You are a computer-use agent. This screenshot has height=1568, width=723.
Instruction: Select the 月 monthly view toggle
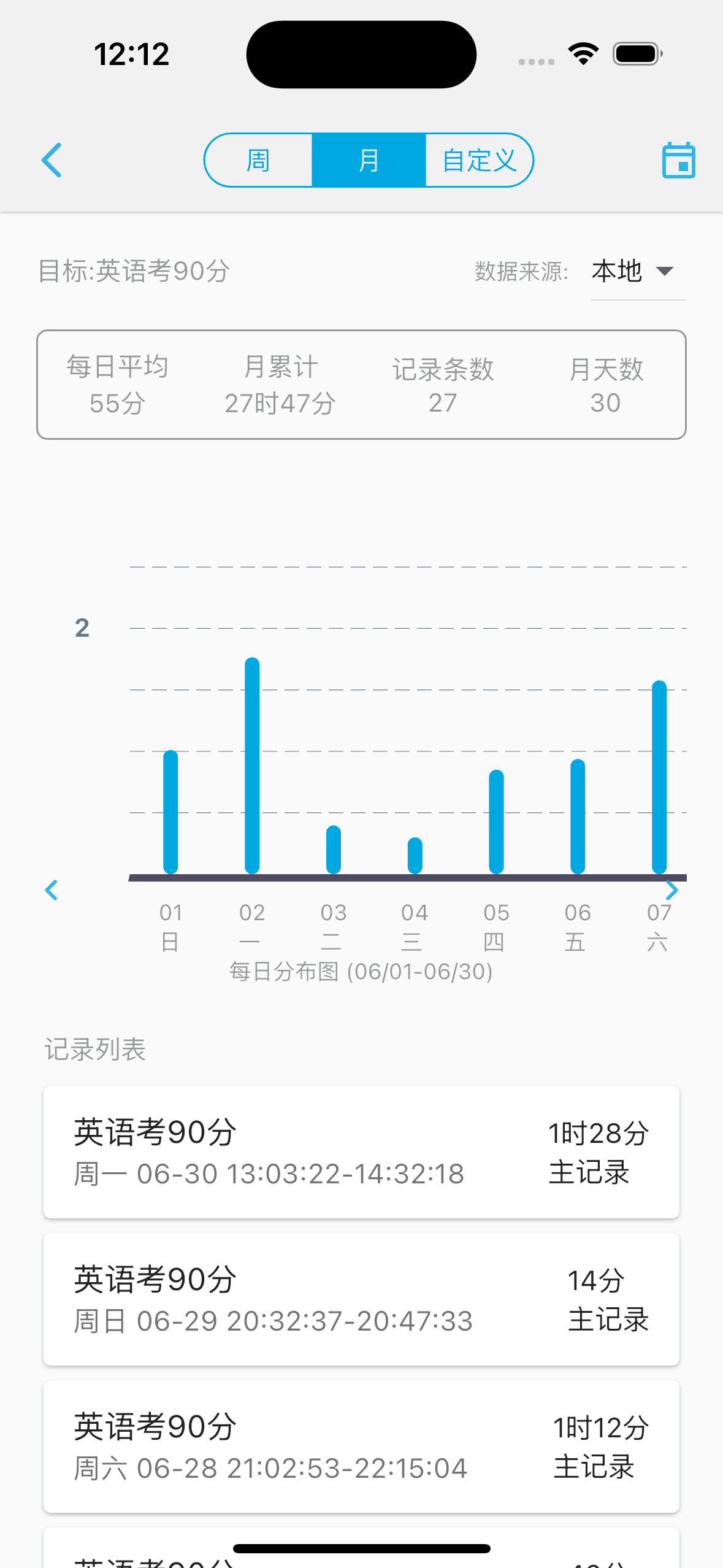[x=369, y=159]
